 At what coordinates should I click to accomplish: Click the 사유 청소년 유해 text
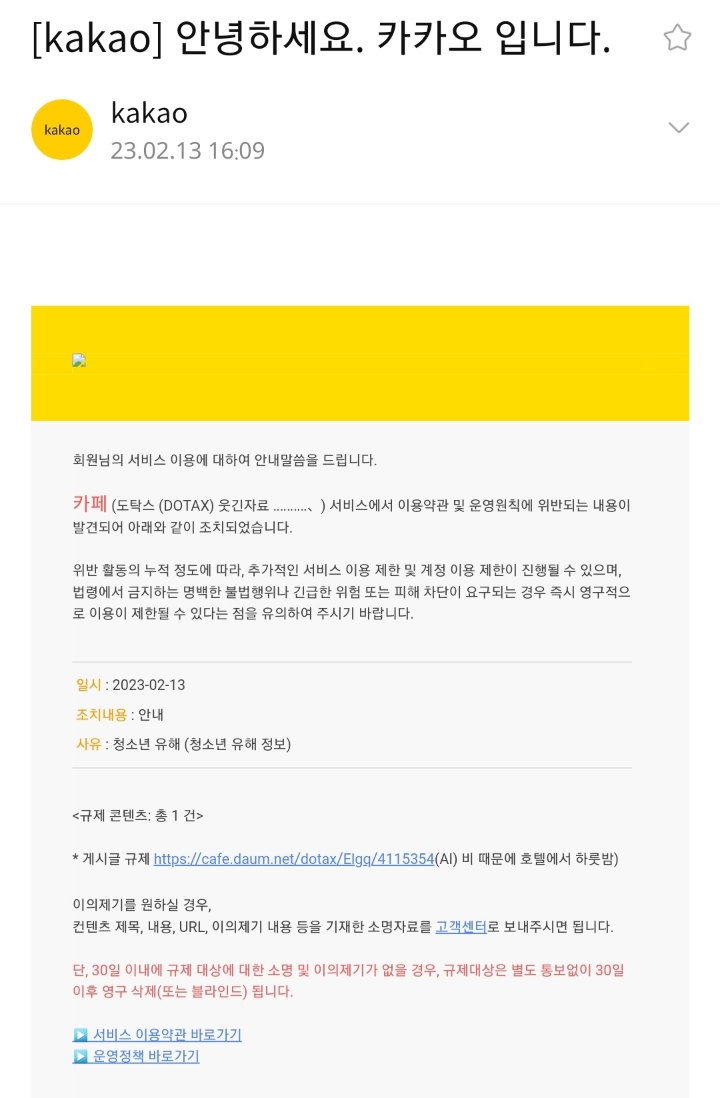tap(180, 744)
